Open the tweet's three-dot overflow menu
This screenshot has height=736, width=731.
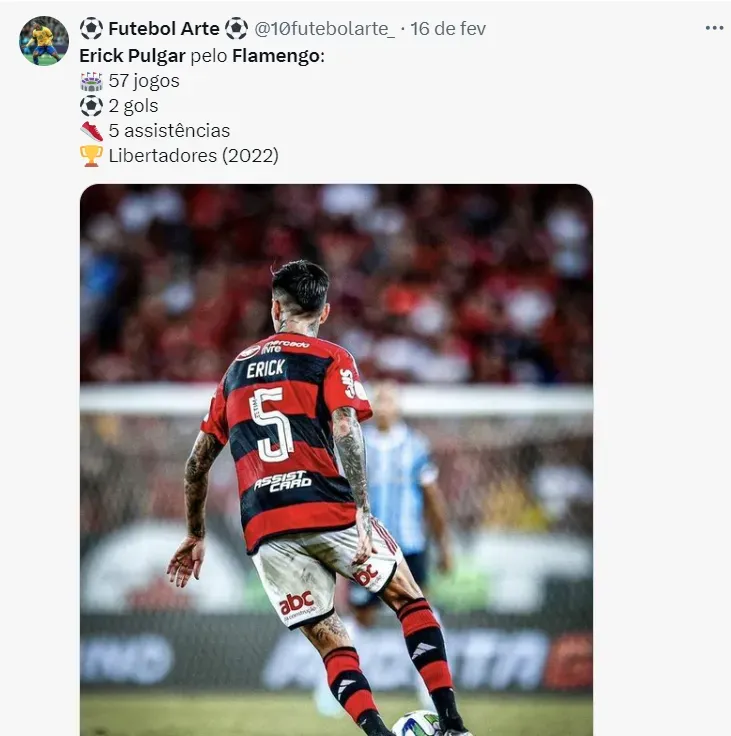click(713, 28)
